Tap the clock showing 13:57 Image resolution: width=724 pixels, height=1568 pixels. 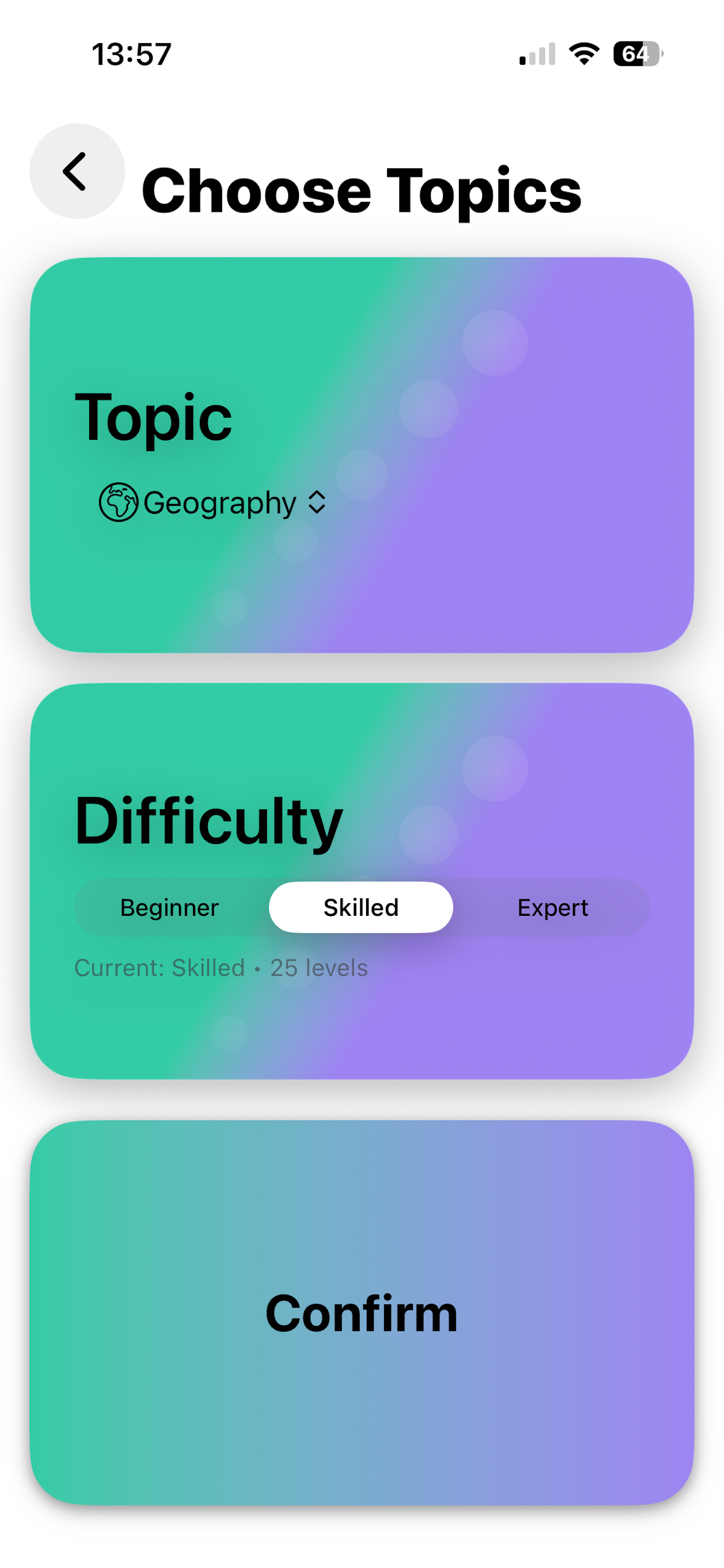coord(130,54)
